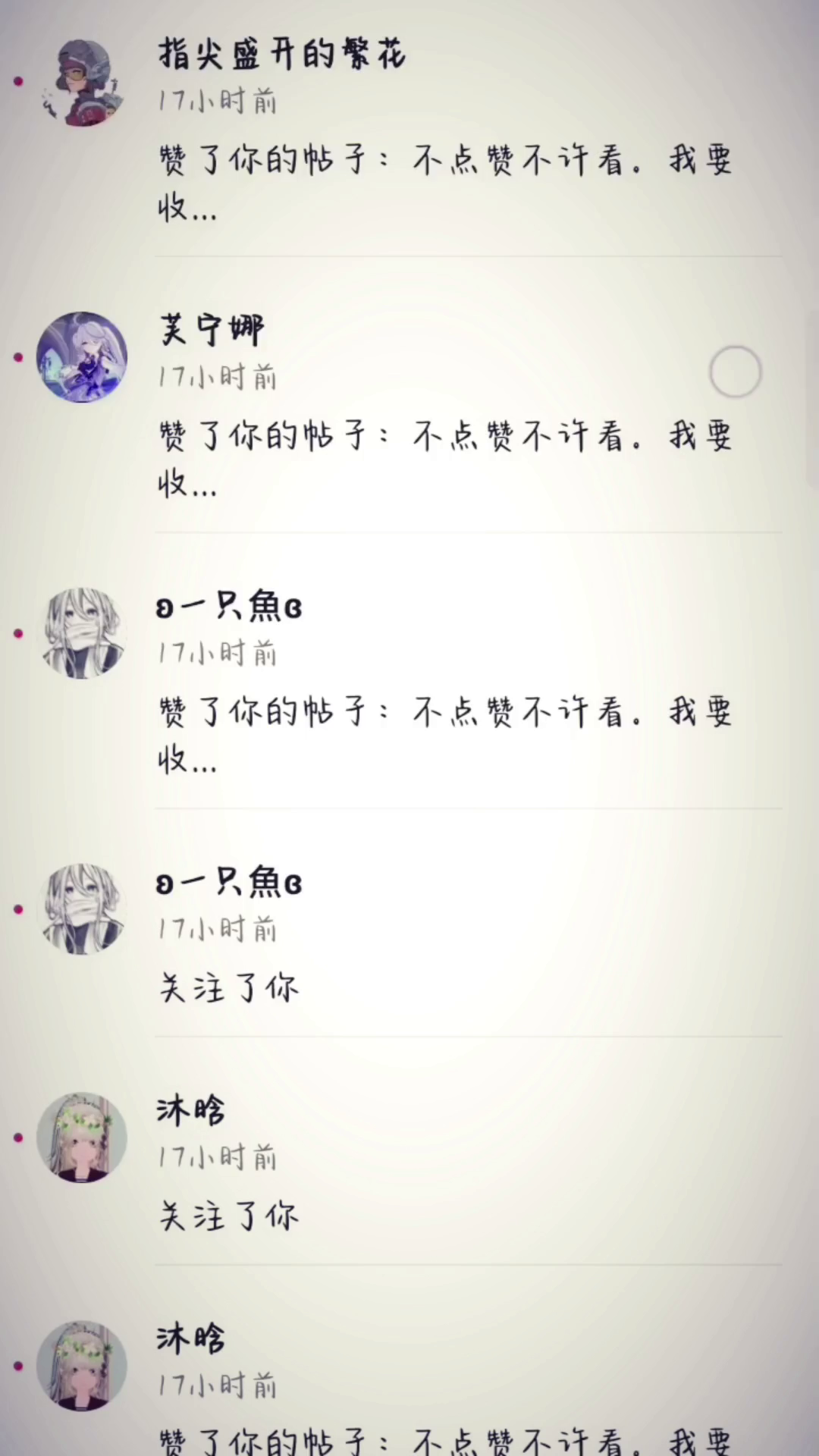Tap 一只魚's avatar in the follow notification
Viewport: 819px width, 1456px height.
[82, 909]
